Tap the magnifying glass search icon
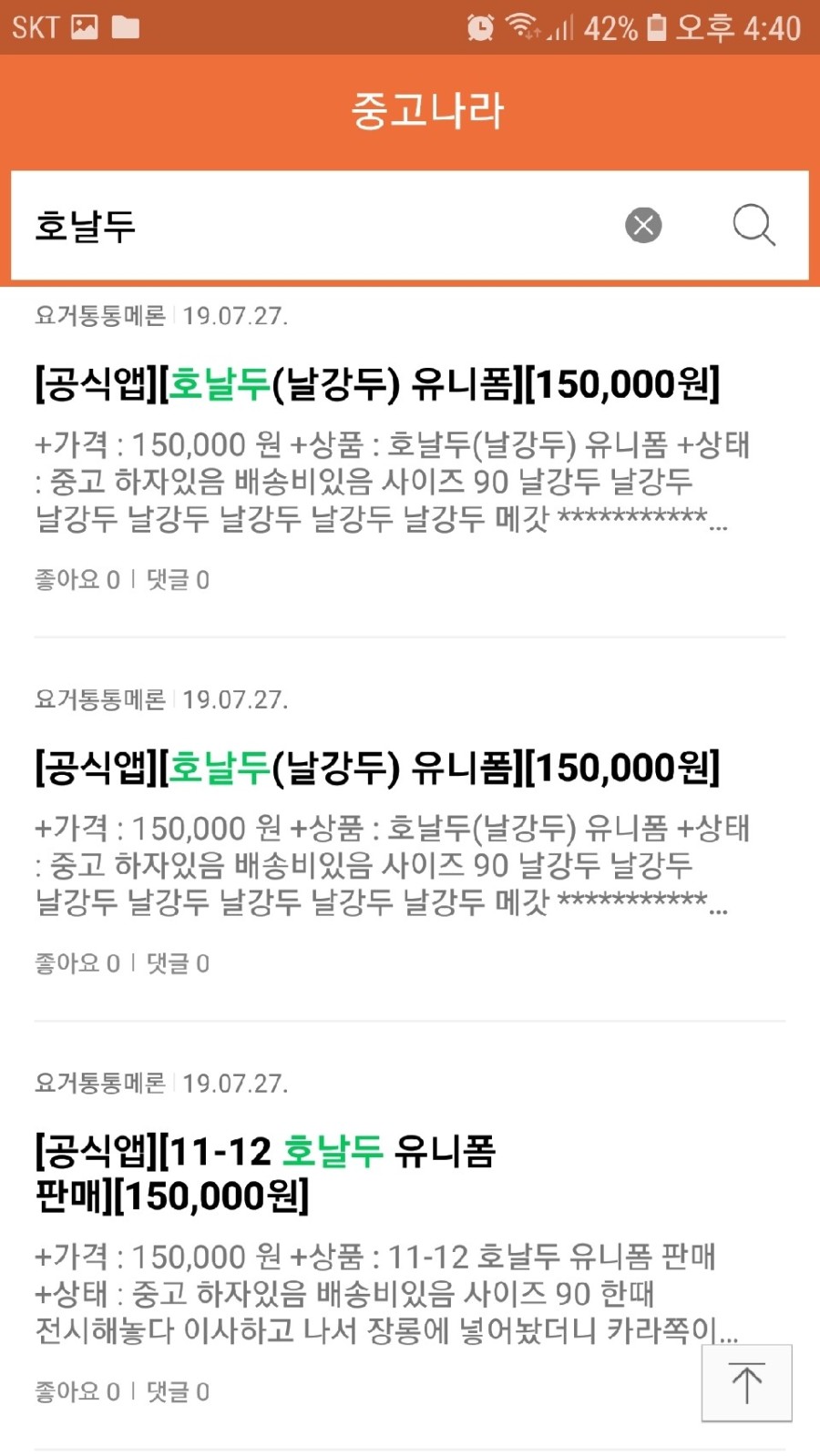 coord(753,225)
